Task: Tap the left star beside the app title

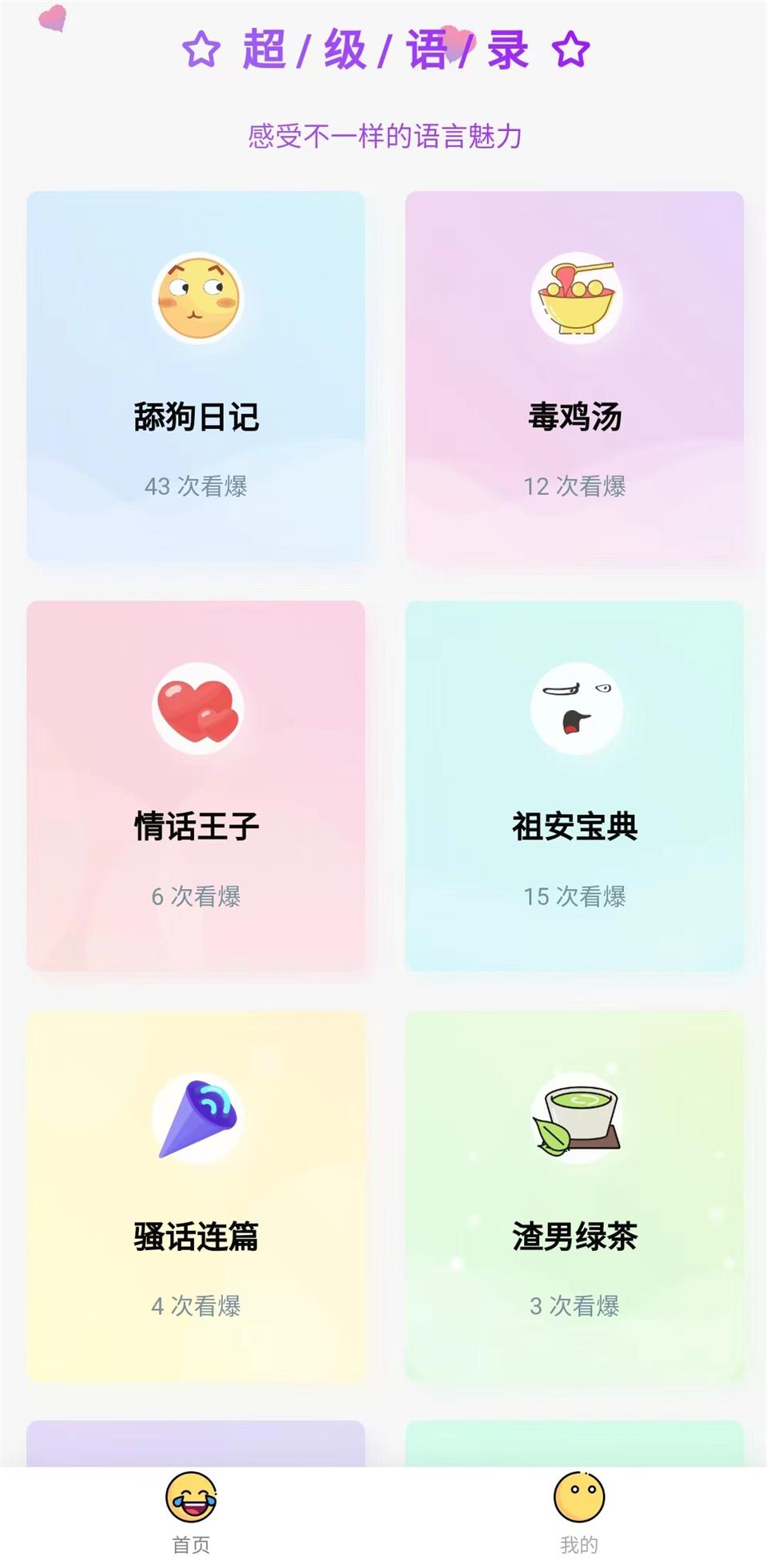Action: [200, 50]
